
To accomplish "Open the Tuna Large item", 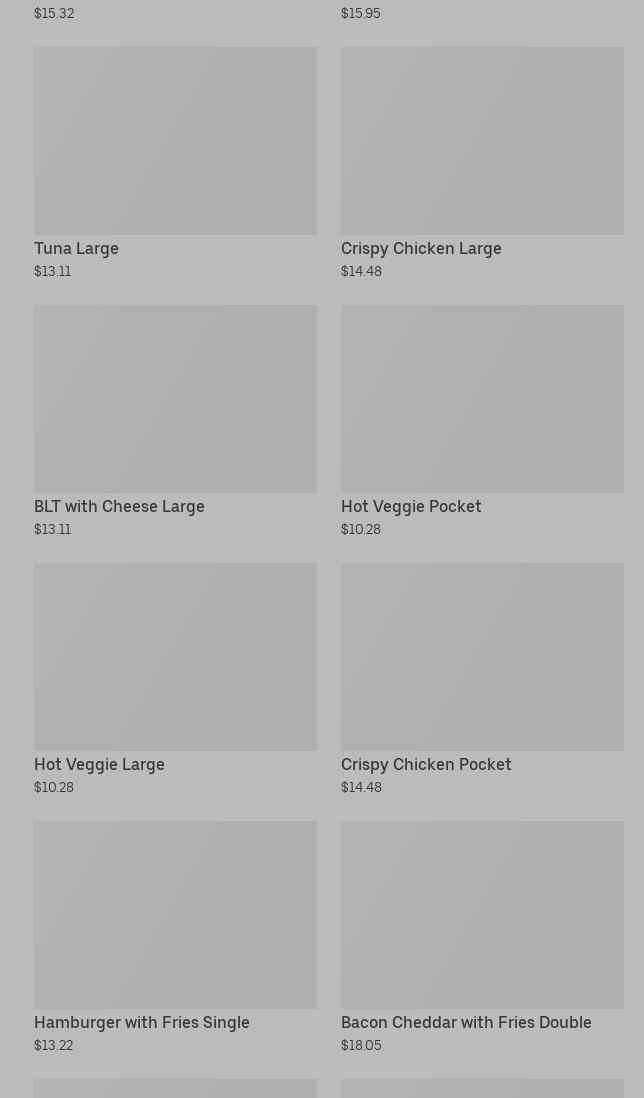I will tap(175, 142).
